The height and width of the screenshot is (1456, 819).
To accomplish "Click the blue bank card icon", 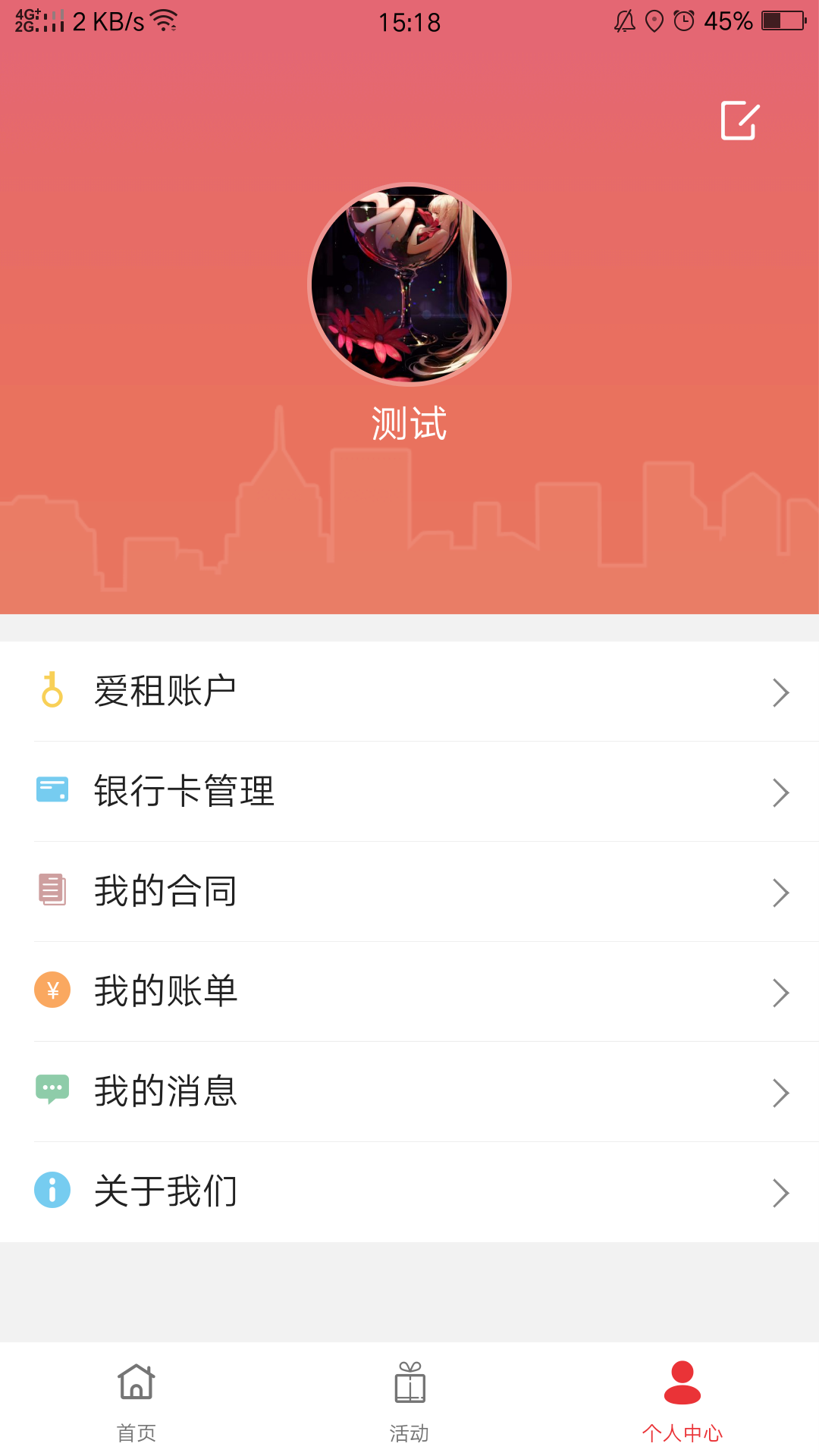I will pyautogui.click(x=52, y=791).
